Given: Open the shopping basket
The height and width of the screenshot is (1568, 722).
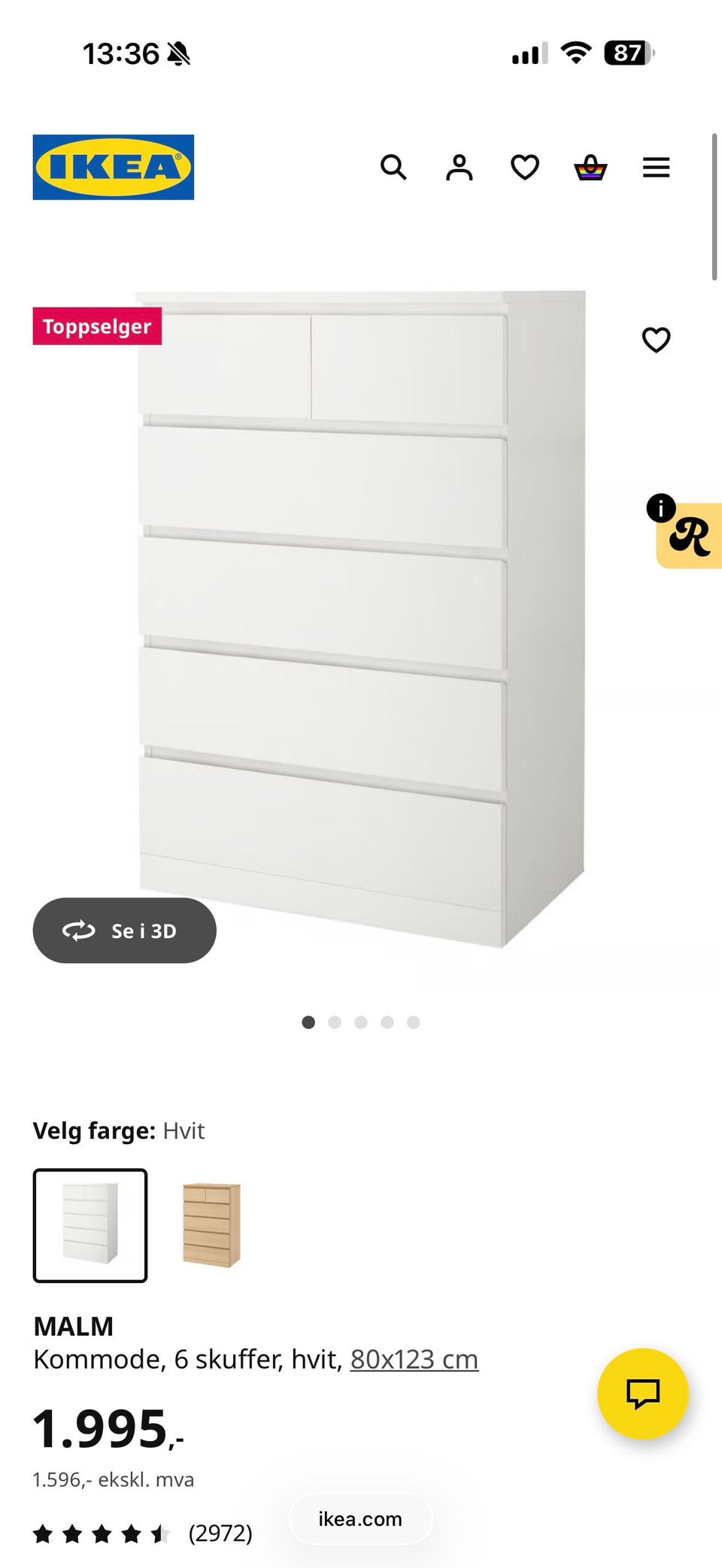Looking at the screenshot, I should coord(590,168).
